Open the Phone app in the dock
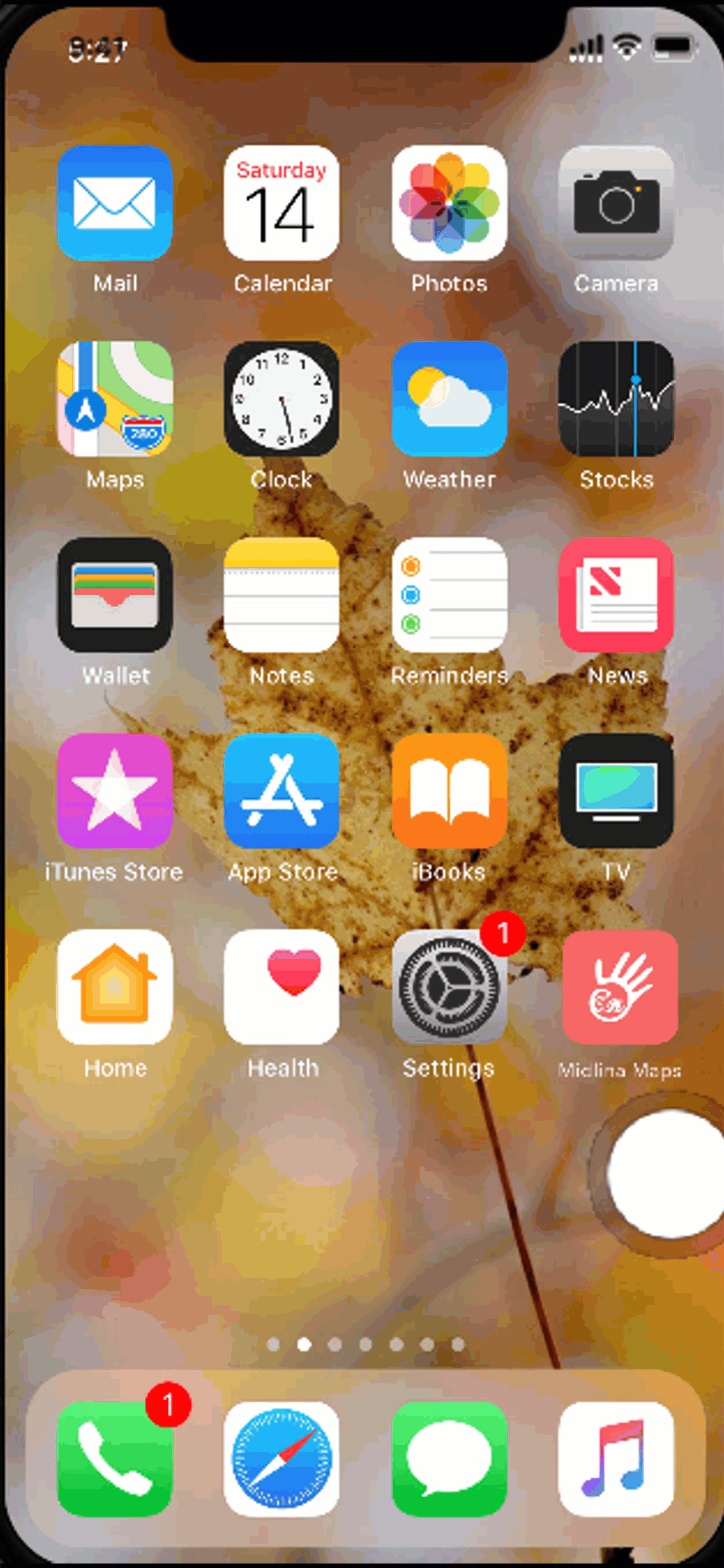The image size is (724, 1568). pos(115,1459)
